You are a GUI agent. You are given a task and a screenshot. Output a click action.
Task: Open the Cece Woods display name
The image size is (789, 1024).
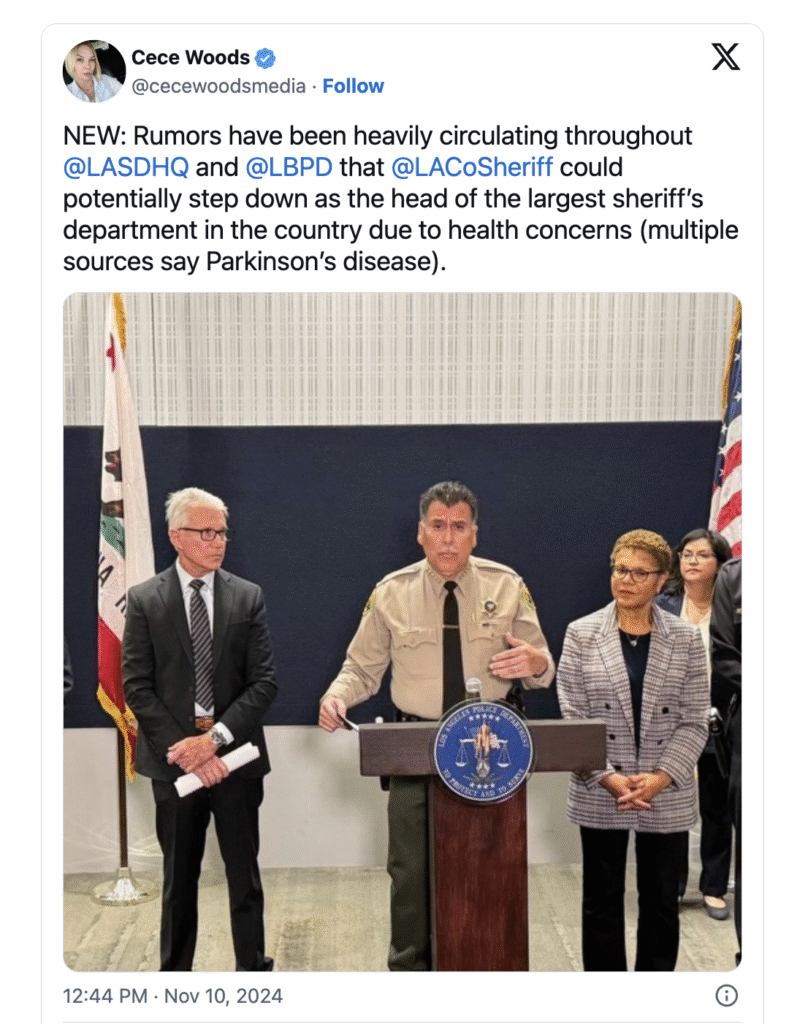(x=190, y=57)
